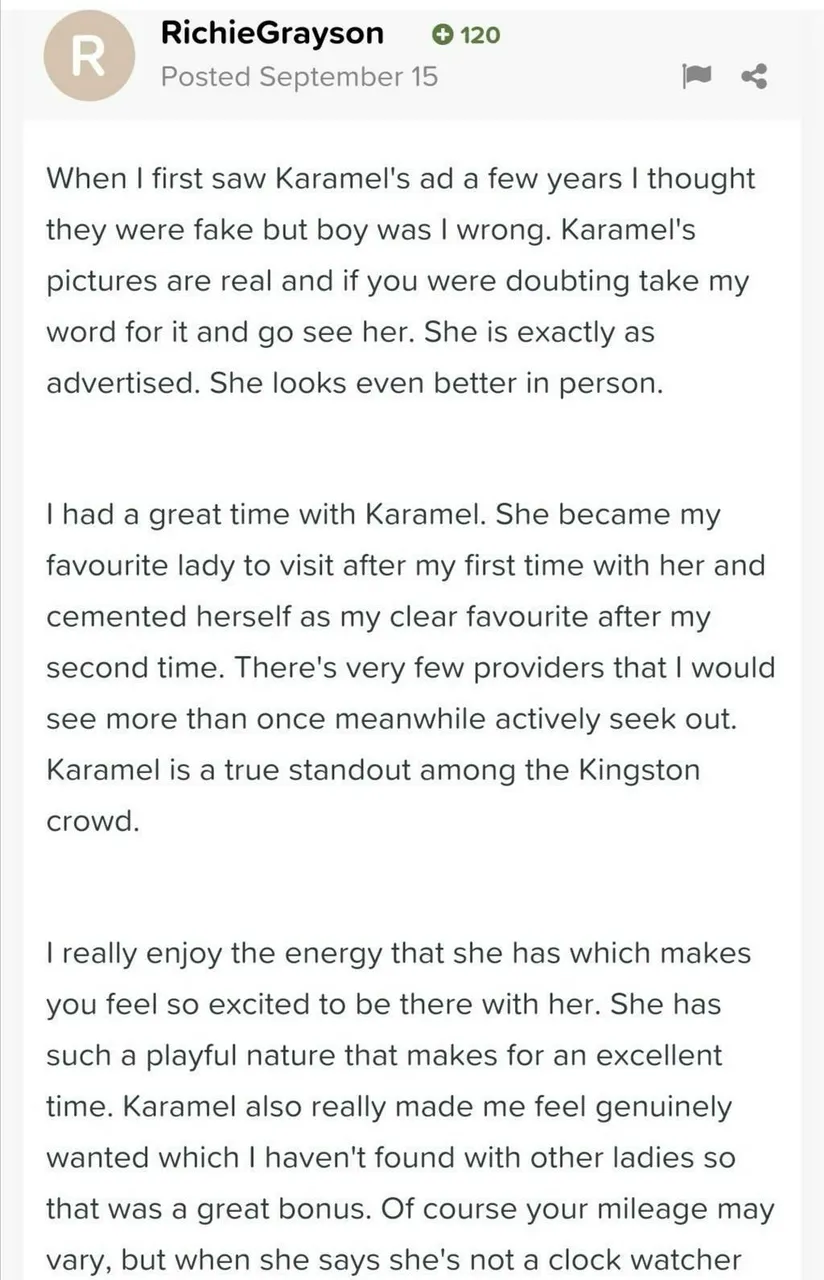
Task: View the 120 reputation badge
Action: pos(466,35)
